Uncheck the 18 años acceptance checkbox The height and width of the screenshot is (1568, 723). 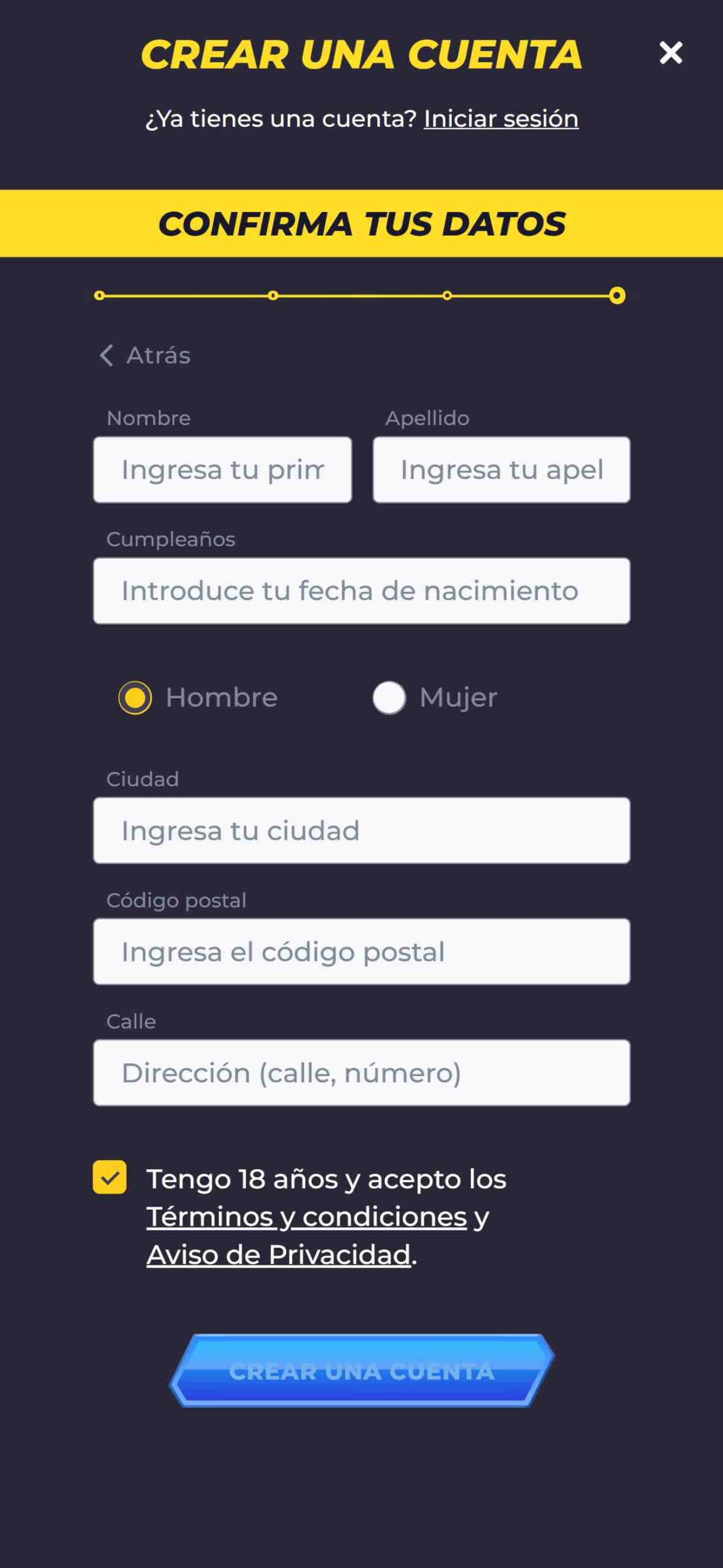[110, 1177]
